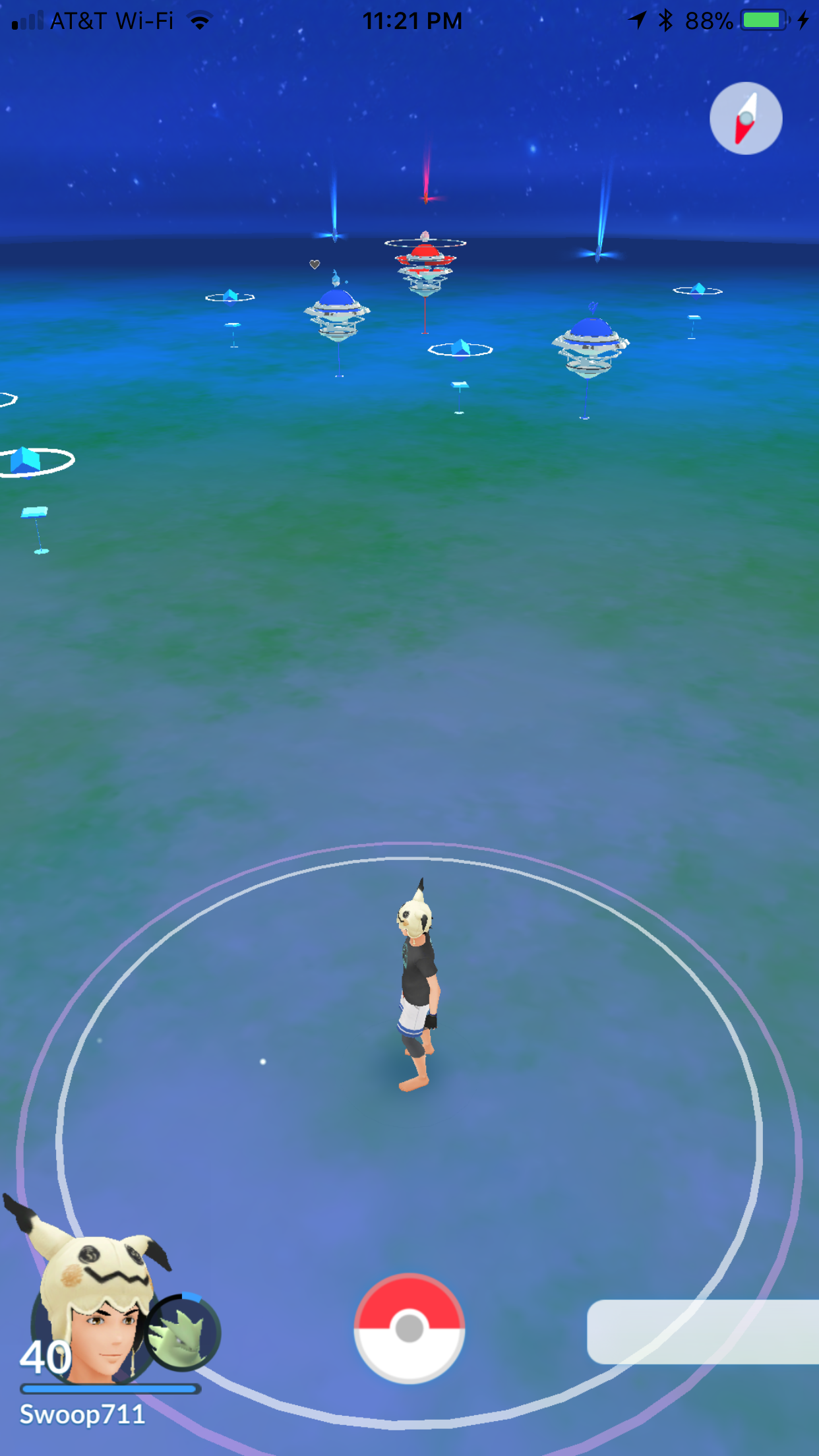Tap the compass to reorient the map
Screen dimensions: 819x1456
pos(746,118)
